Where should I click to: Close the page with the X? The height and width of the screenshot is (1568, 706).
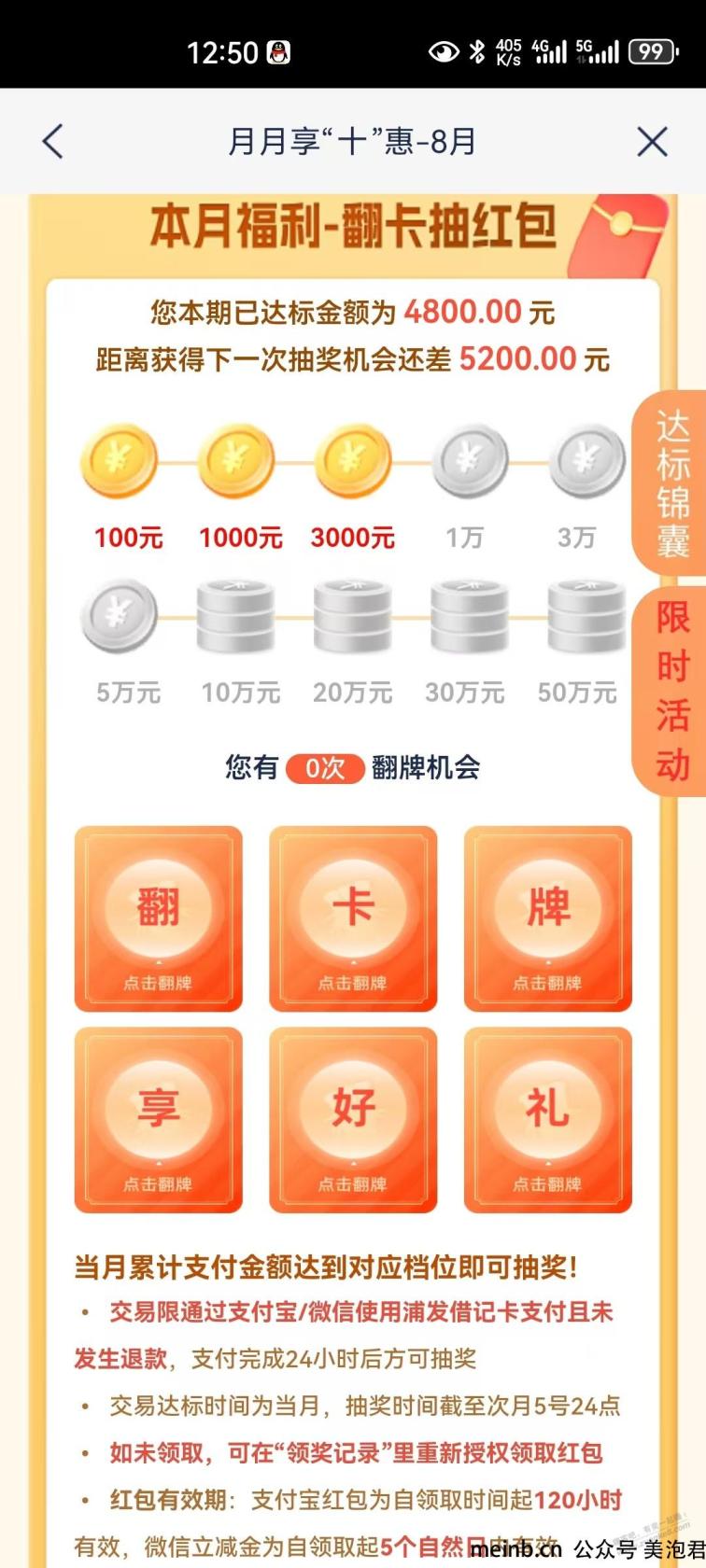pos(652,142)
